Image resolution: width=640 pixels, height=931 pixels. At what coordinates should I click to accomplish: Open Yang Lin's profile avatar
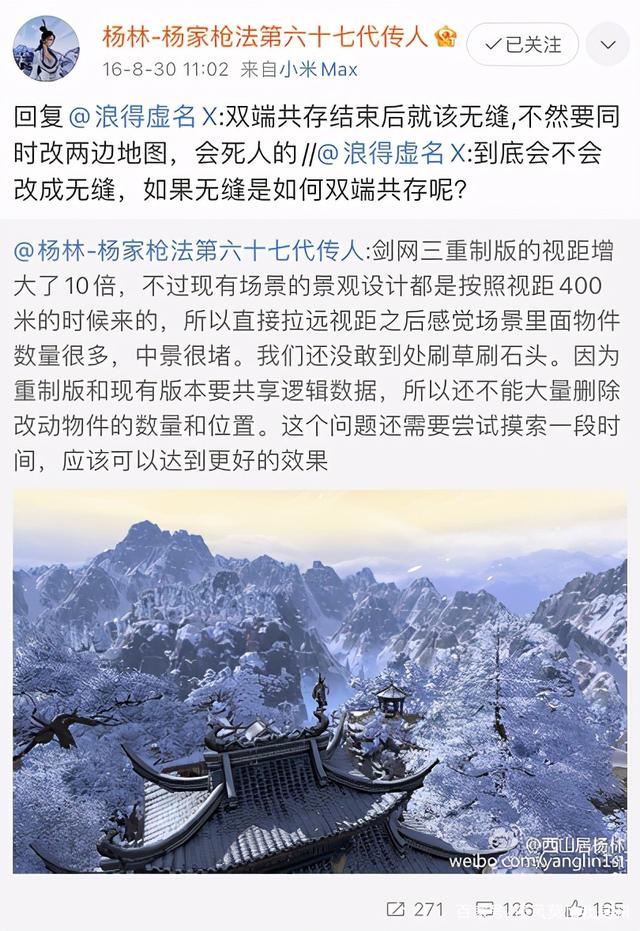(x=46, y=49)
